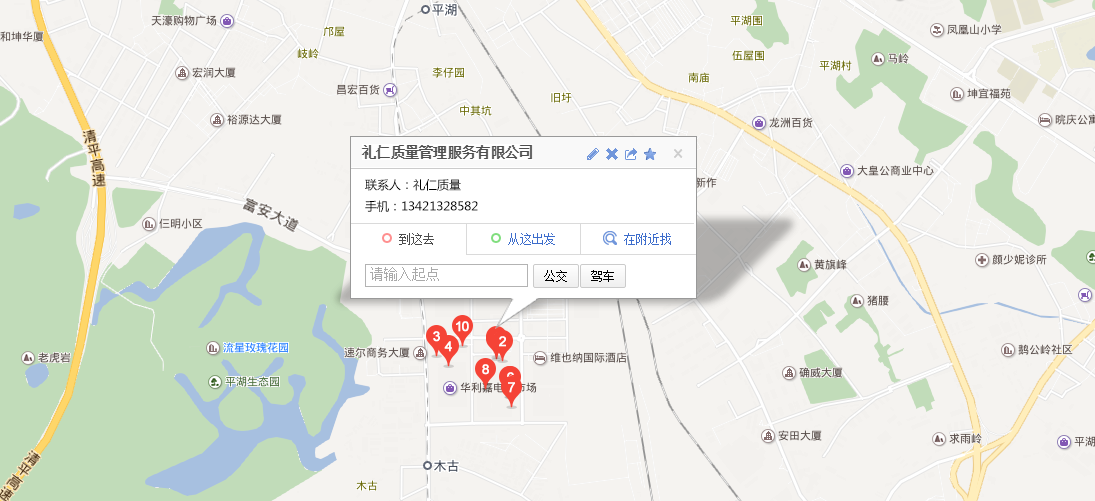Delete this marker with the X icon

(x=612, y=154)
